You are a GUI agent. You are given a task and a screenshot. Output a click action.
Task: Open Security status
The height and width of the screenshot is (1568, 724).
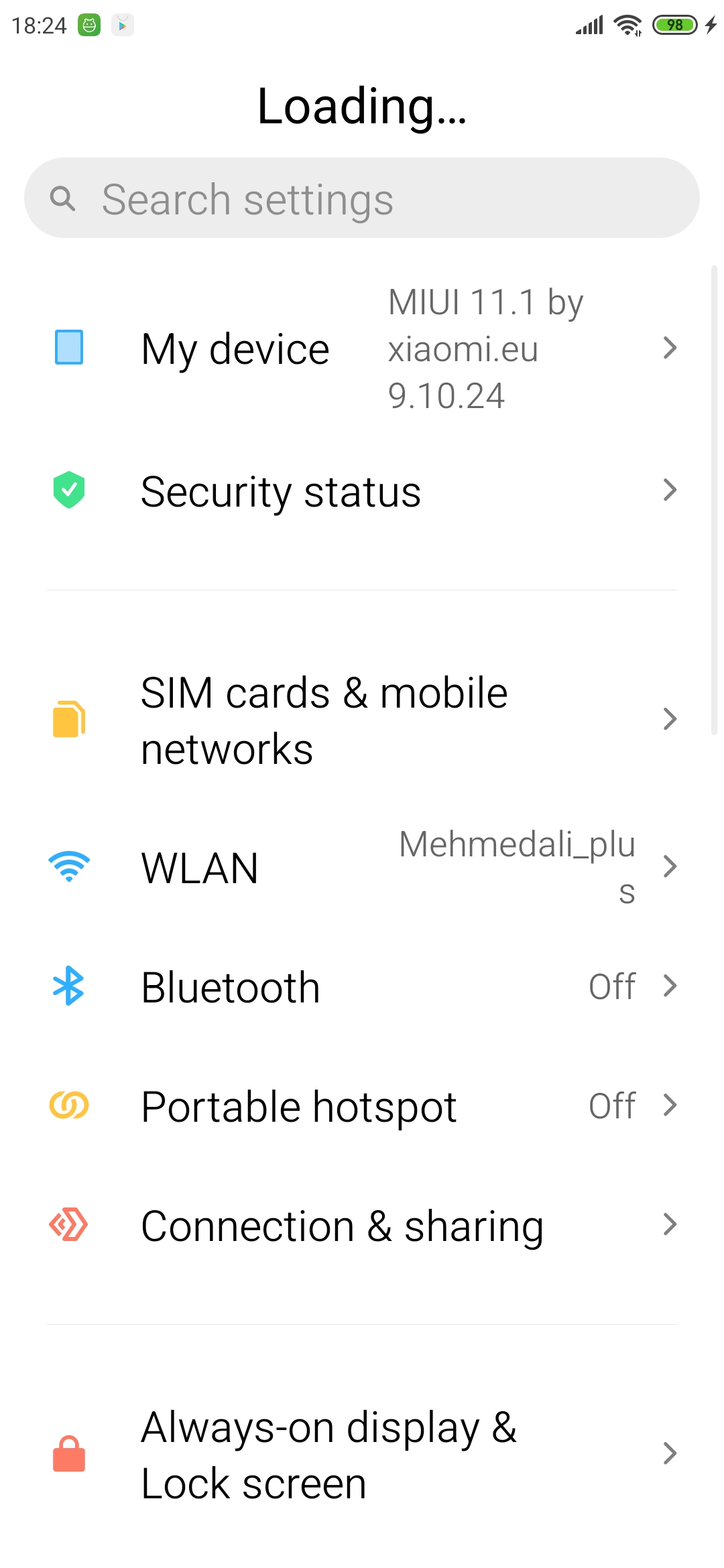pyautogui.click(x=362, y=491)
